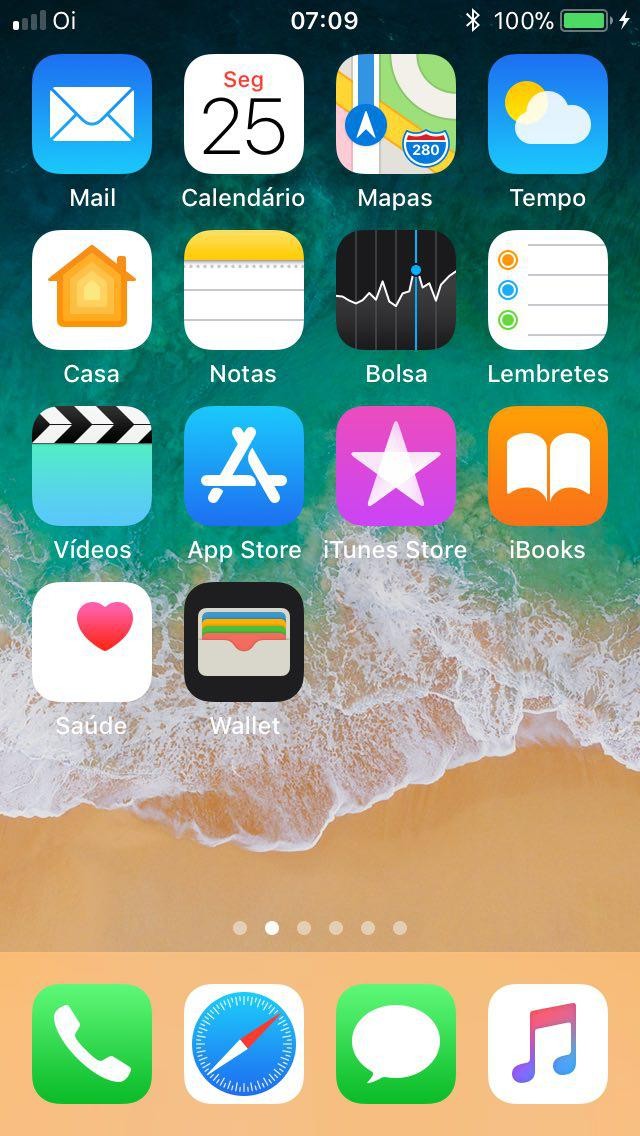Open the Phone app in the dock
This screenshot has width=640, height=1136.
click(x=92, y=1044)
